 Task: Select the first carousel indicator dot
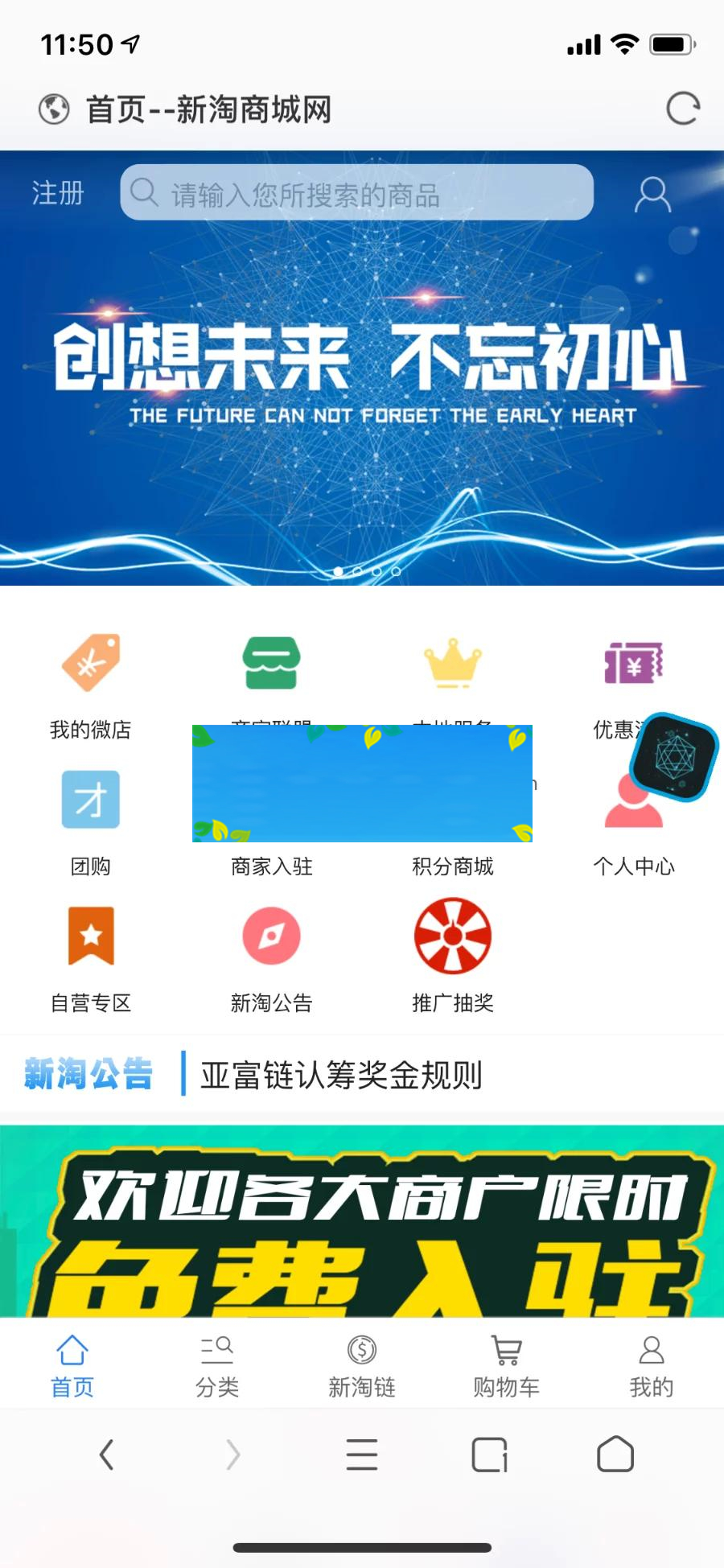339,572
